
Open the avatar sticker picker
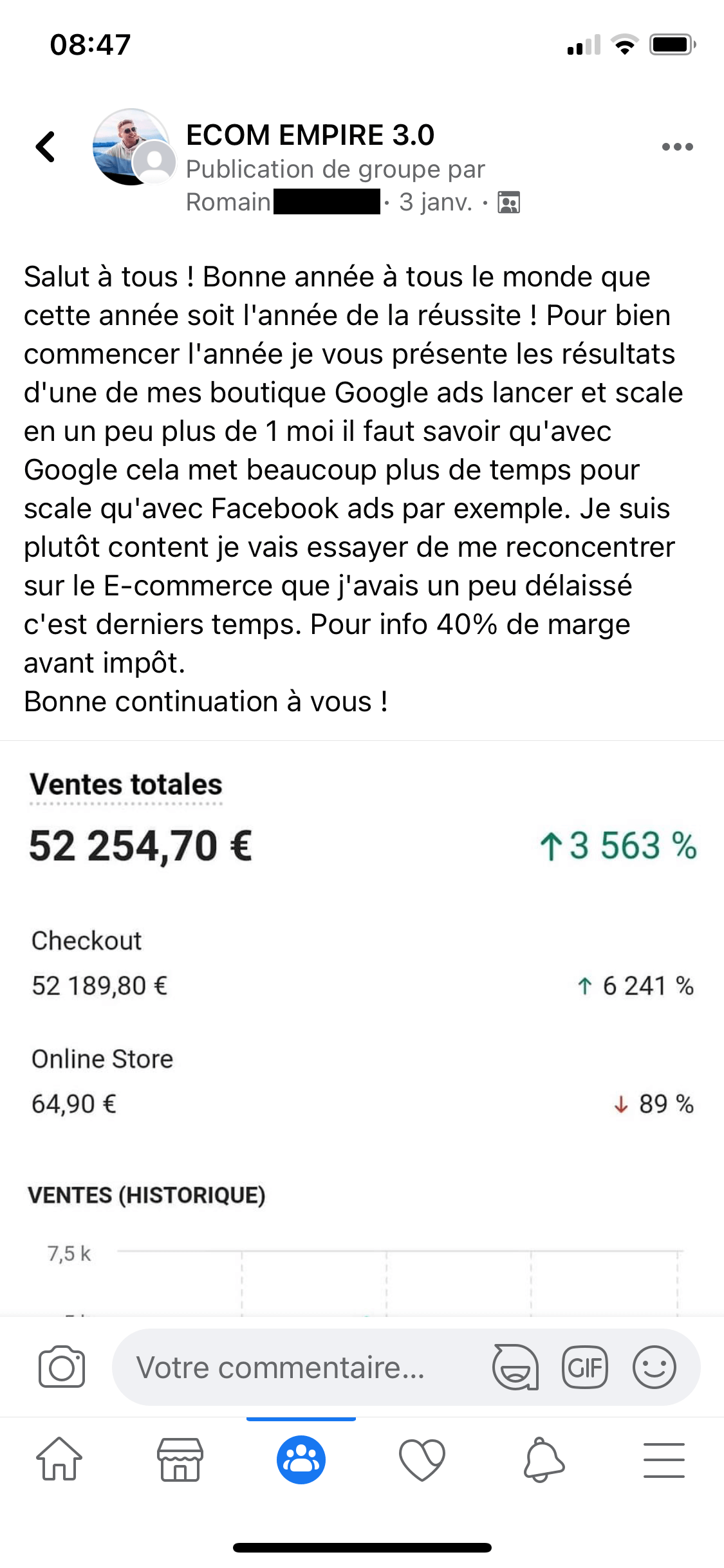pos(515,1367)
